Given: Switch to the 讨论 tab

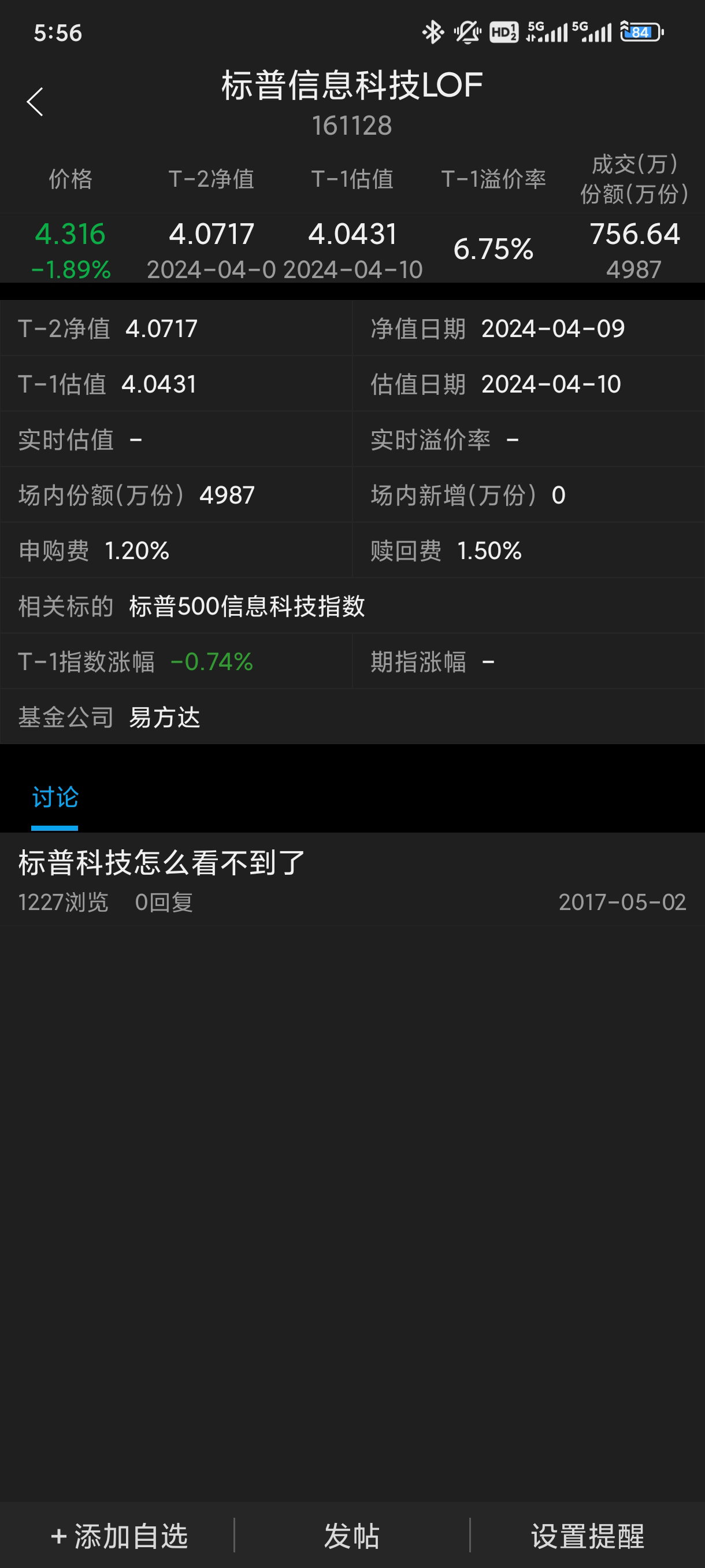Looking at the screenshot, I should coord(55,797).
